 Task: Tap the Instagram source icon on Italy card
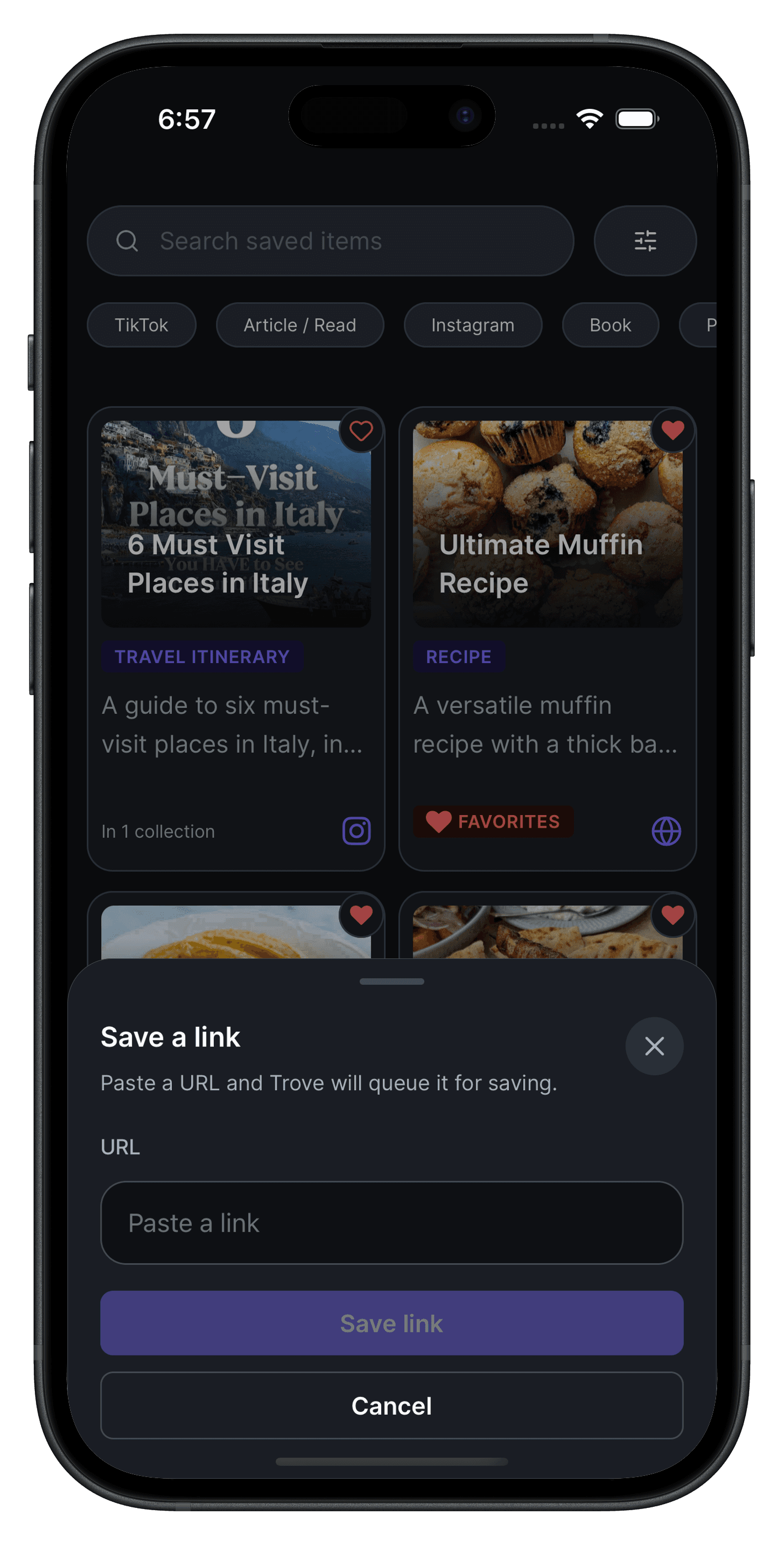(356, 831)
